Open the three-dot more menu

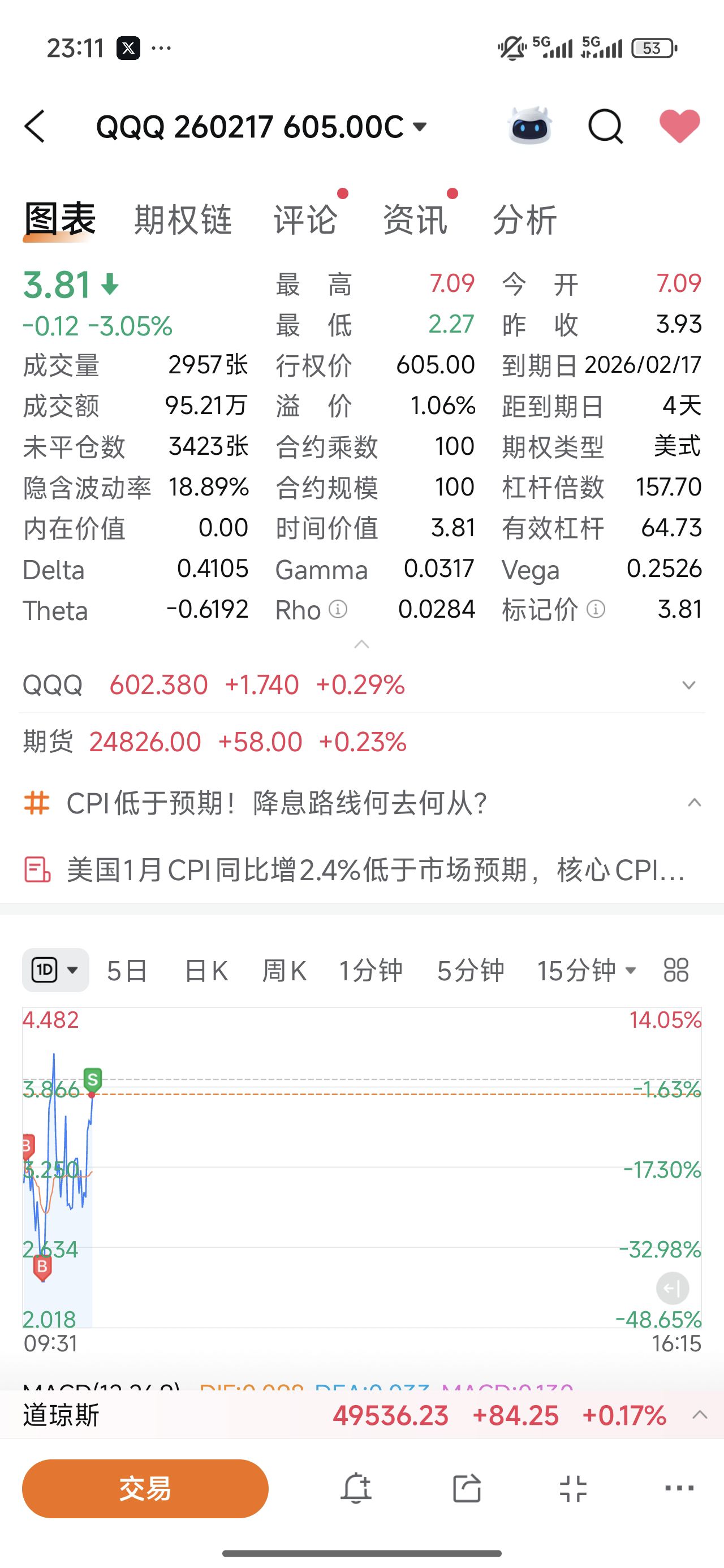(x=679, y=1489)
